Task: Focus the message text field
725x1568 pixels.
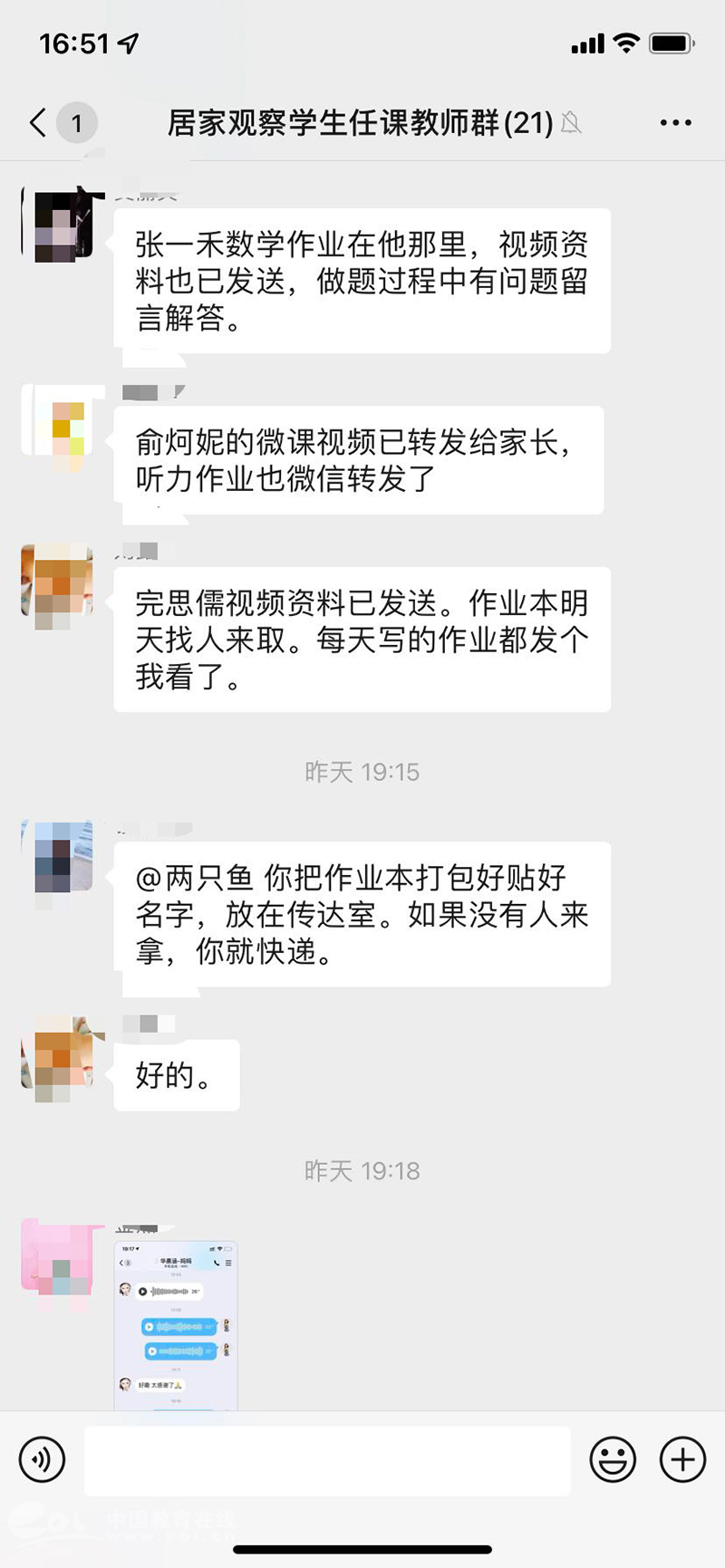Action: (x=326, y=1459)
